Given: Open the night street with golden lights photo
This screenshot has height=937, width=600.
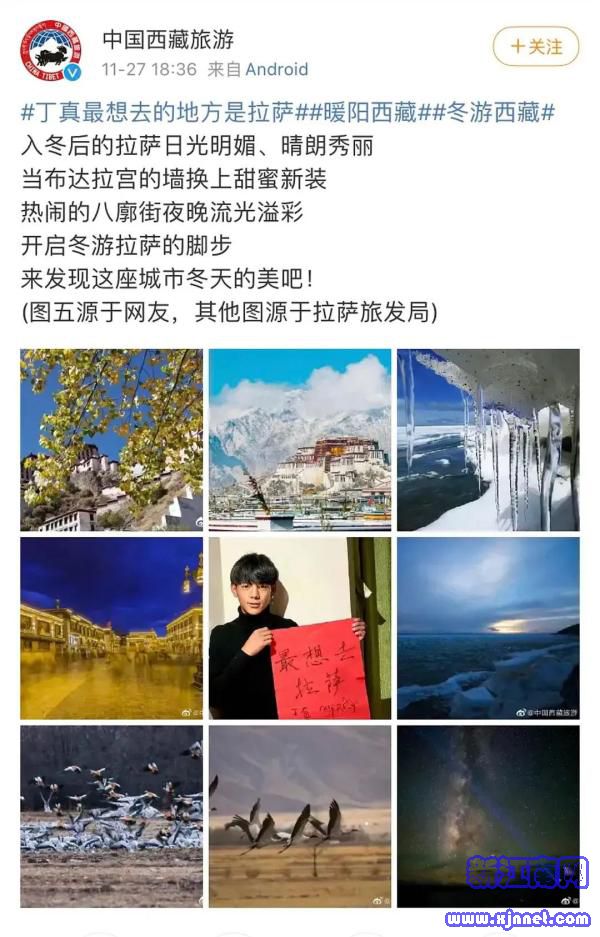Looking at the screenshot, I should click(x=111, y=628).
